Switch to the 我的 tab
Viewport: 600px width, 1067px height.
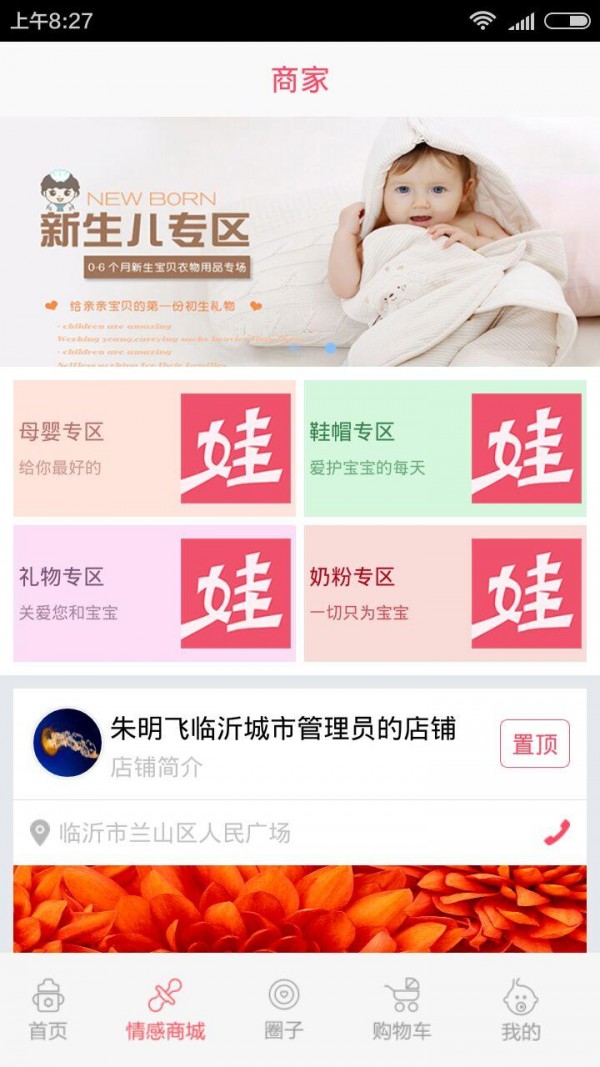(520, 1010)
